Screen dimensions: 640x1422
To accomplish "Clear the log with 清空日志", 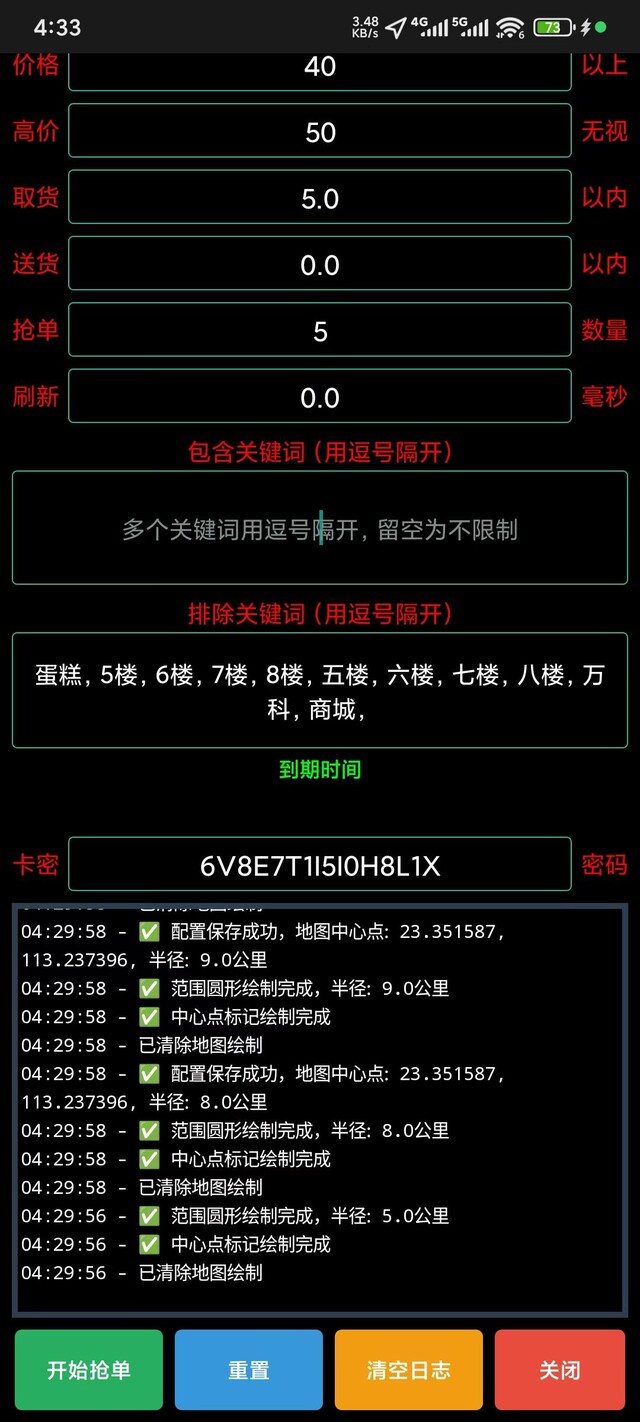I will (x=408, y=1369).
